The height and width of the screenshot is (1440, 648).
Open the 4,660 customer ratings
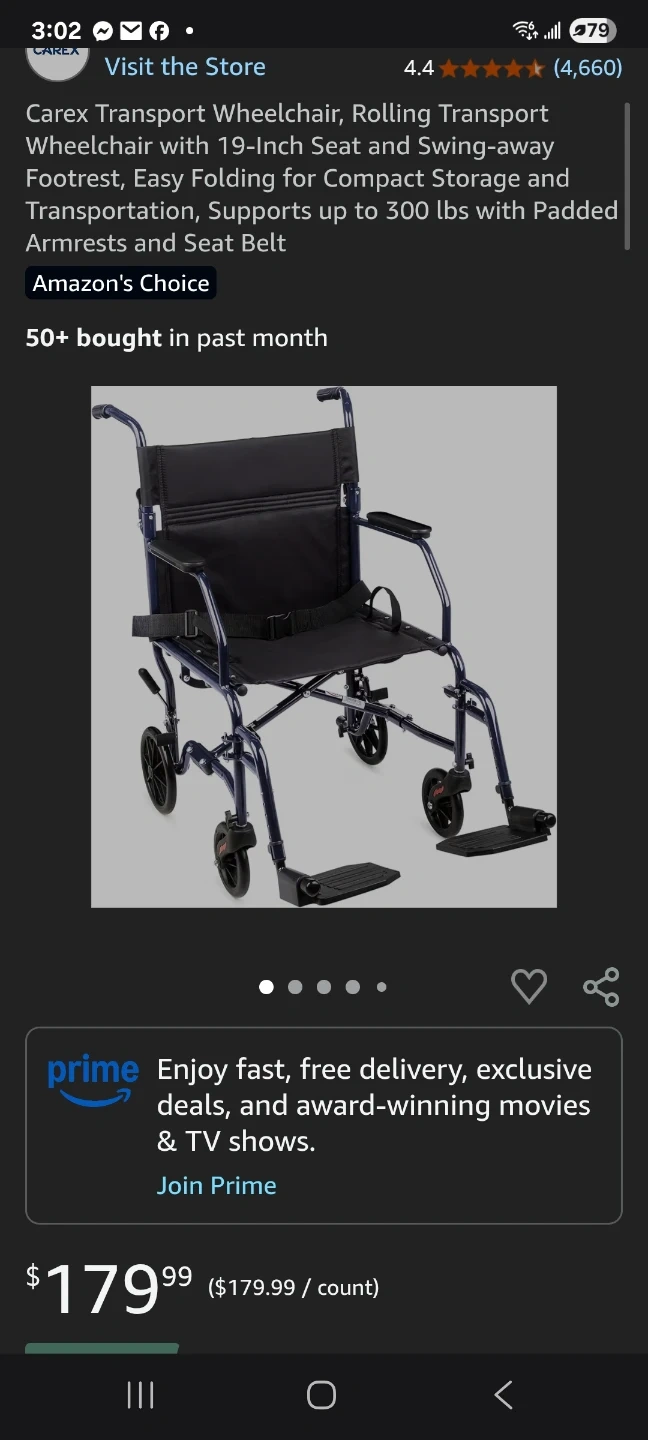587,67
